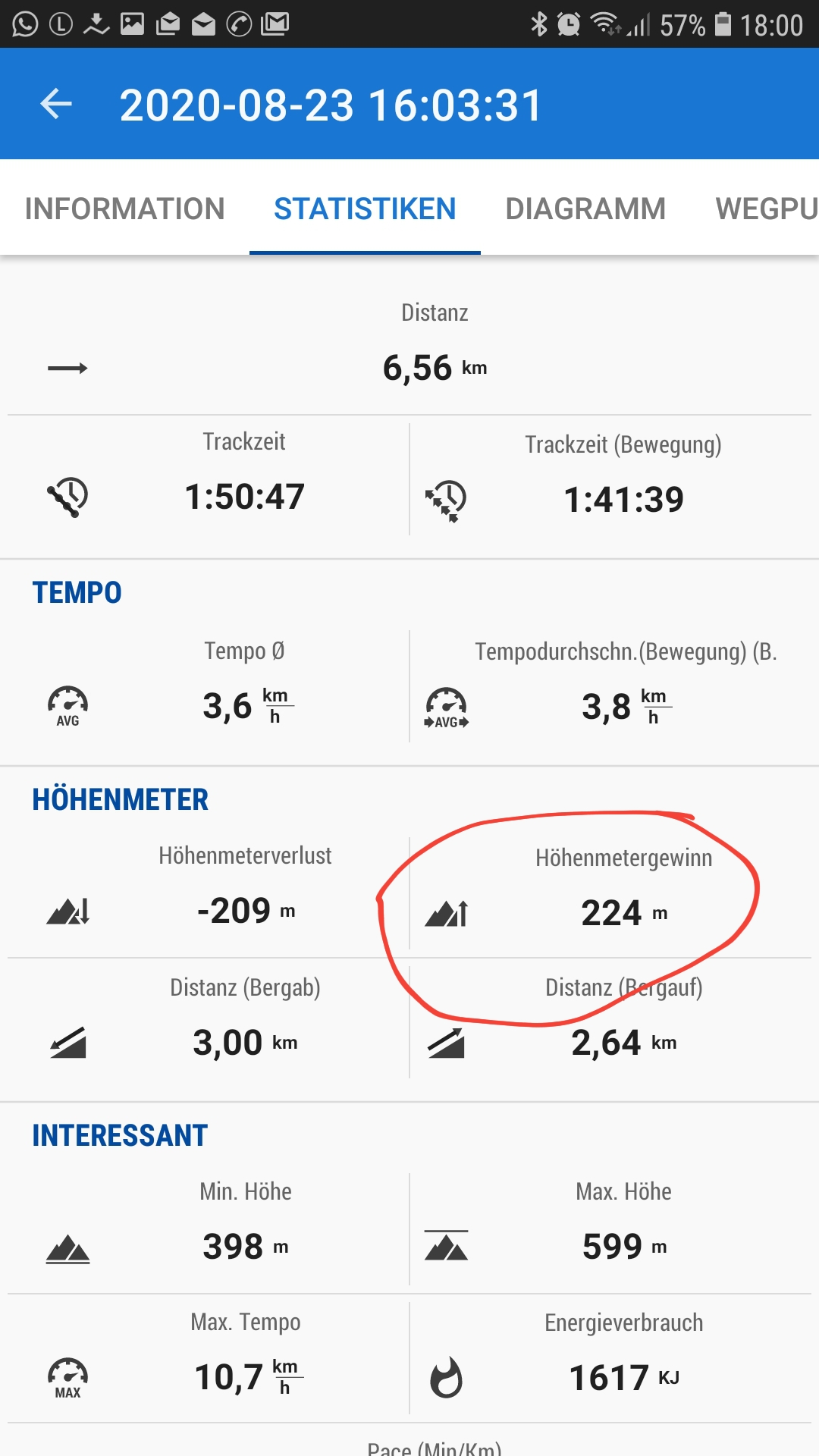The width and height of the screenshot is (819, 1456).
Task: Switch to the partially visible WEGPU tab
Action: tap(766, 209)
